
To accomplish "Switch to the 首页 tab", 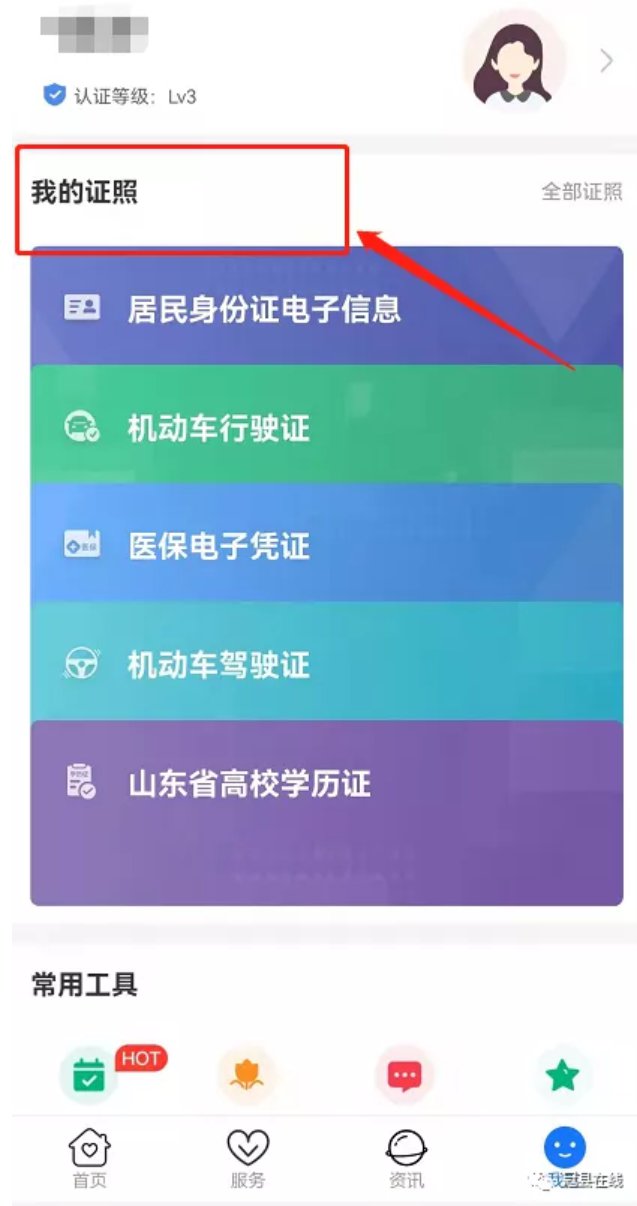I will pos(89,1158).
